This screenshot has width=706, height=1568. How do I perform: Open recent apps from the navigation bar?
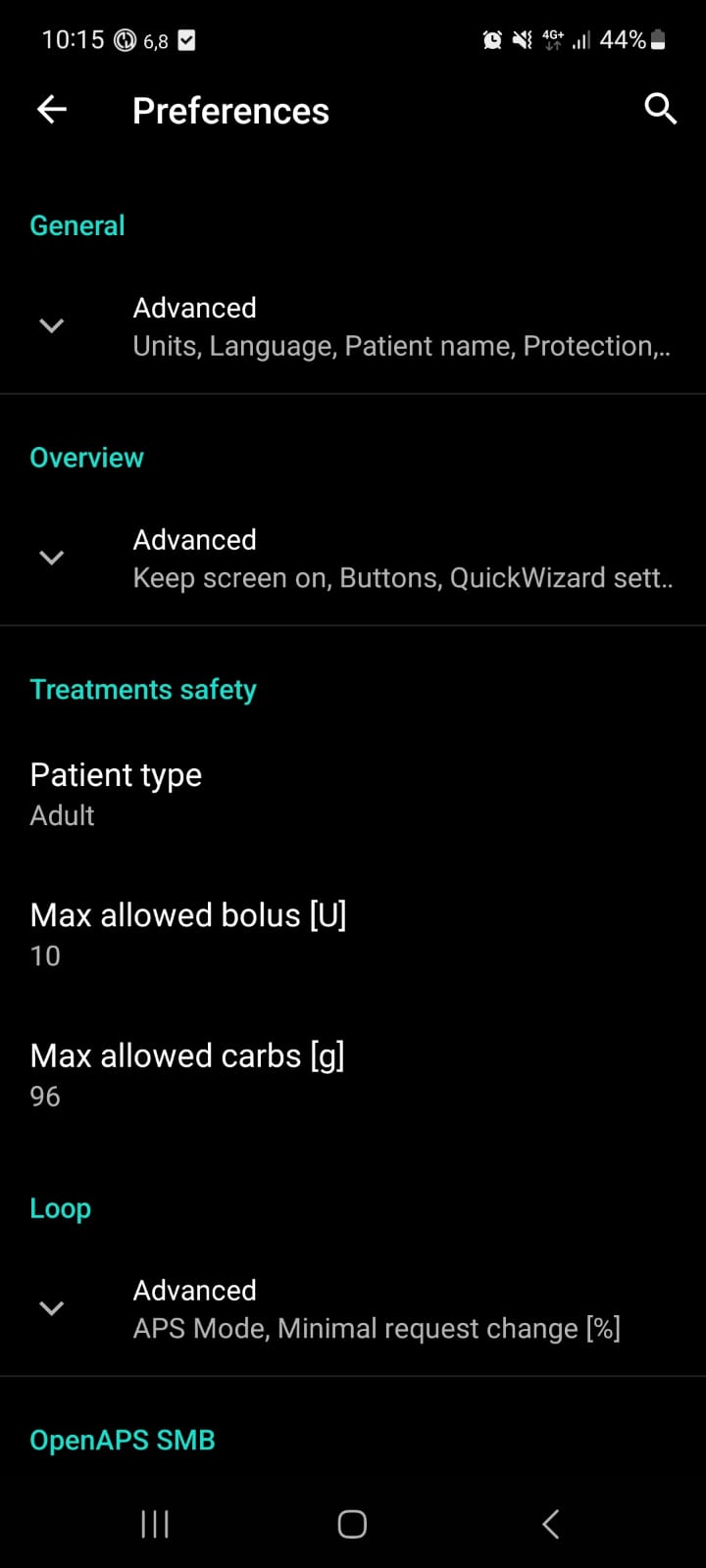154,1523
